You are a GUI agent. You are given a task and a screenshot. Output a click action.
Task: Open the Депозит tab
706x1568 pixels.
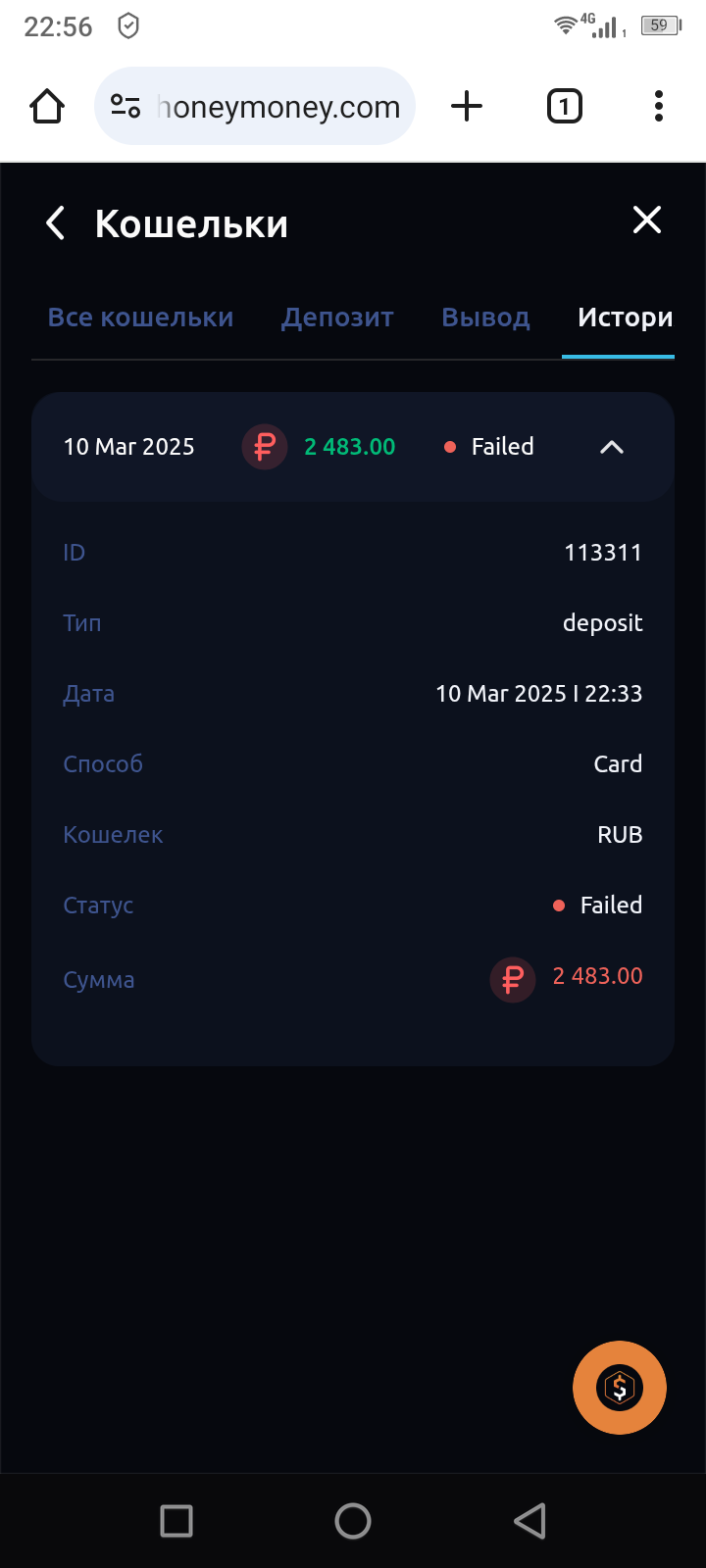[x=337, y=318]
